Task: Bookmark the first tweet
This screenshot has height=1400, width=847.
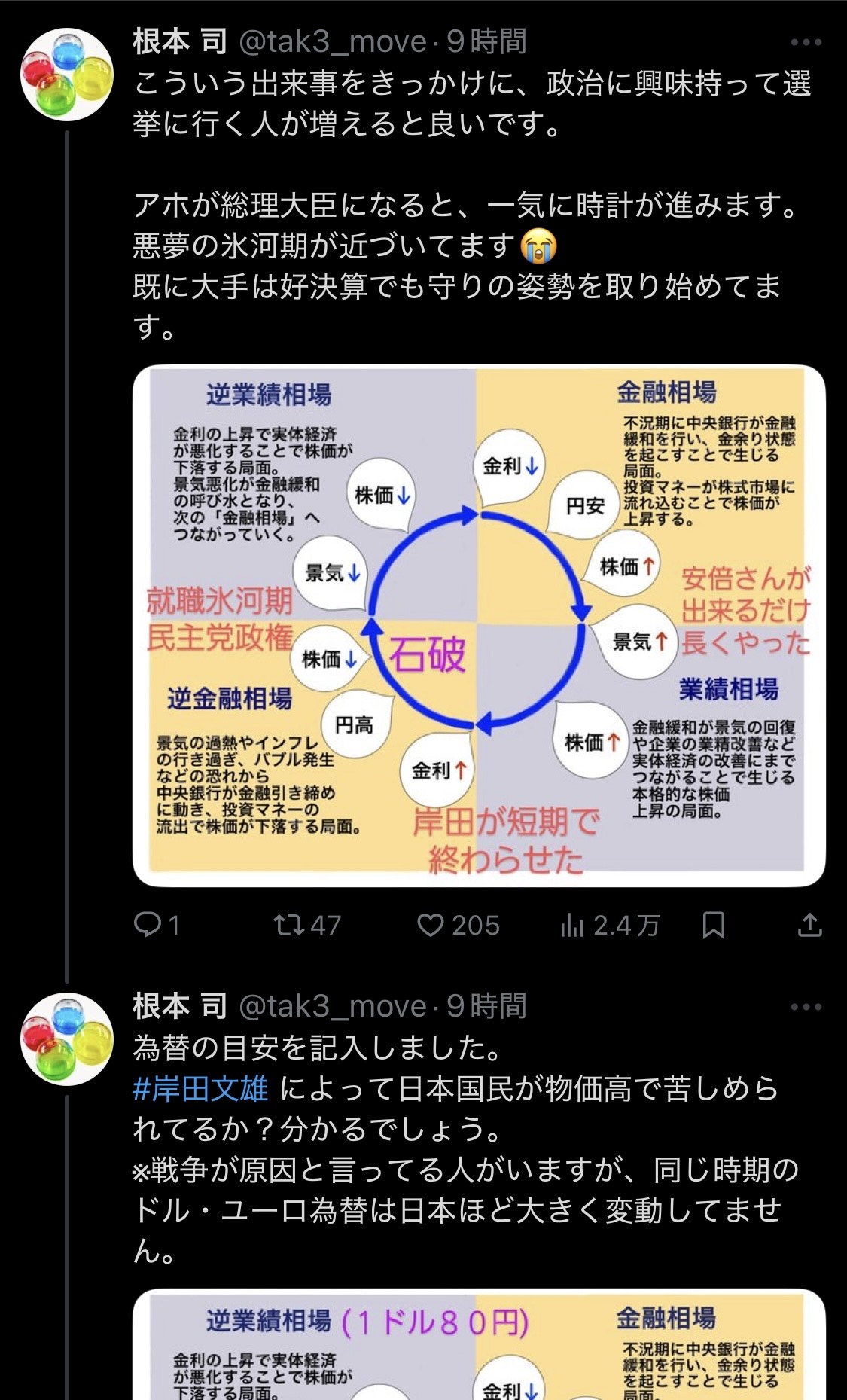Action: click(x=713, y=925)
